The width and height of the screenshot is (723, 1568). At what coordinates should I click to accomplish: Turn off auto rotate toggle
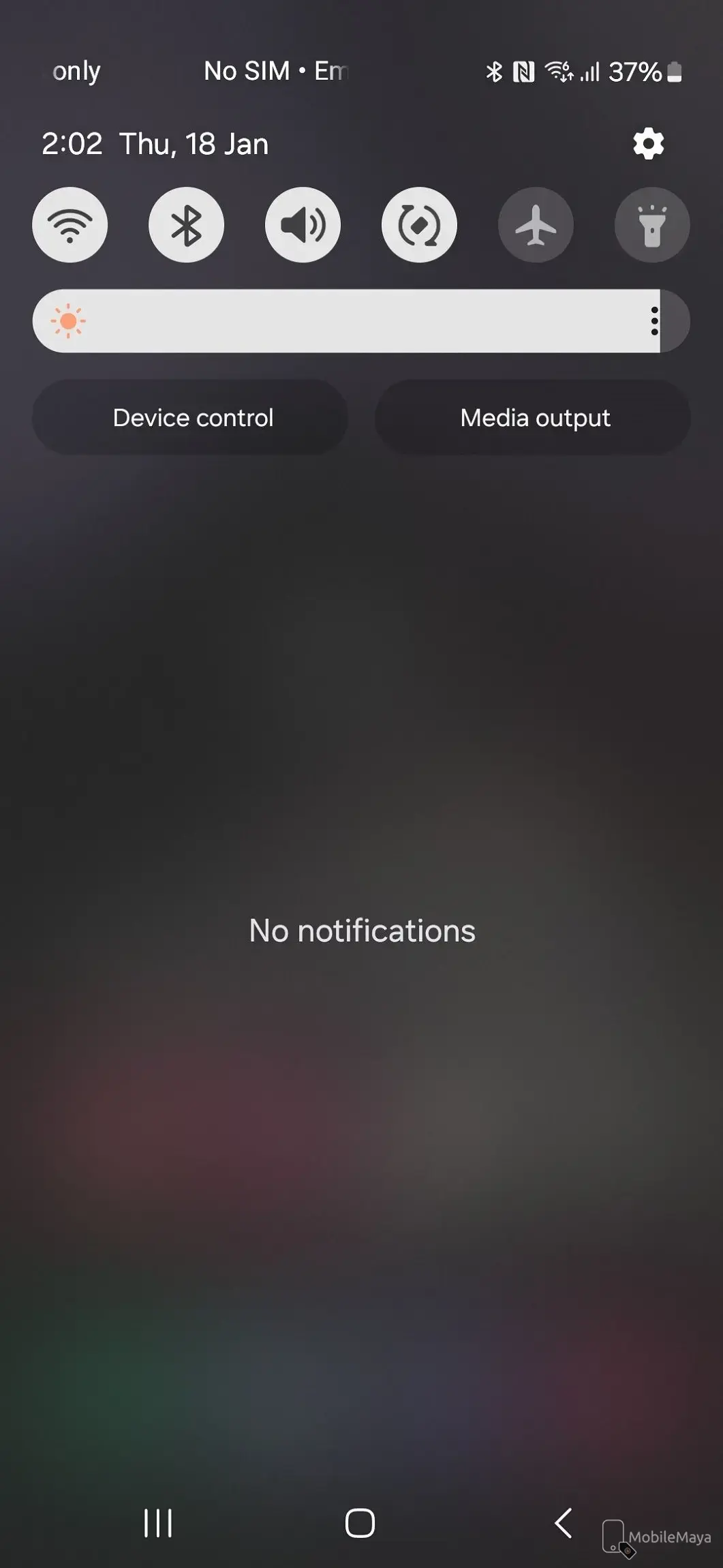pyautogui.click(x=419, y=225)
